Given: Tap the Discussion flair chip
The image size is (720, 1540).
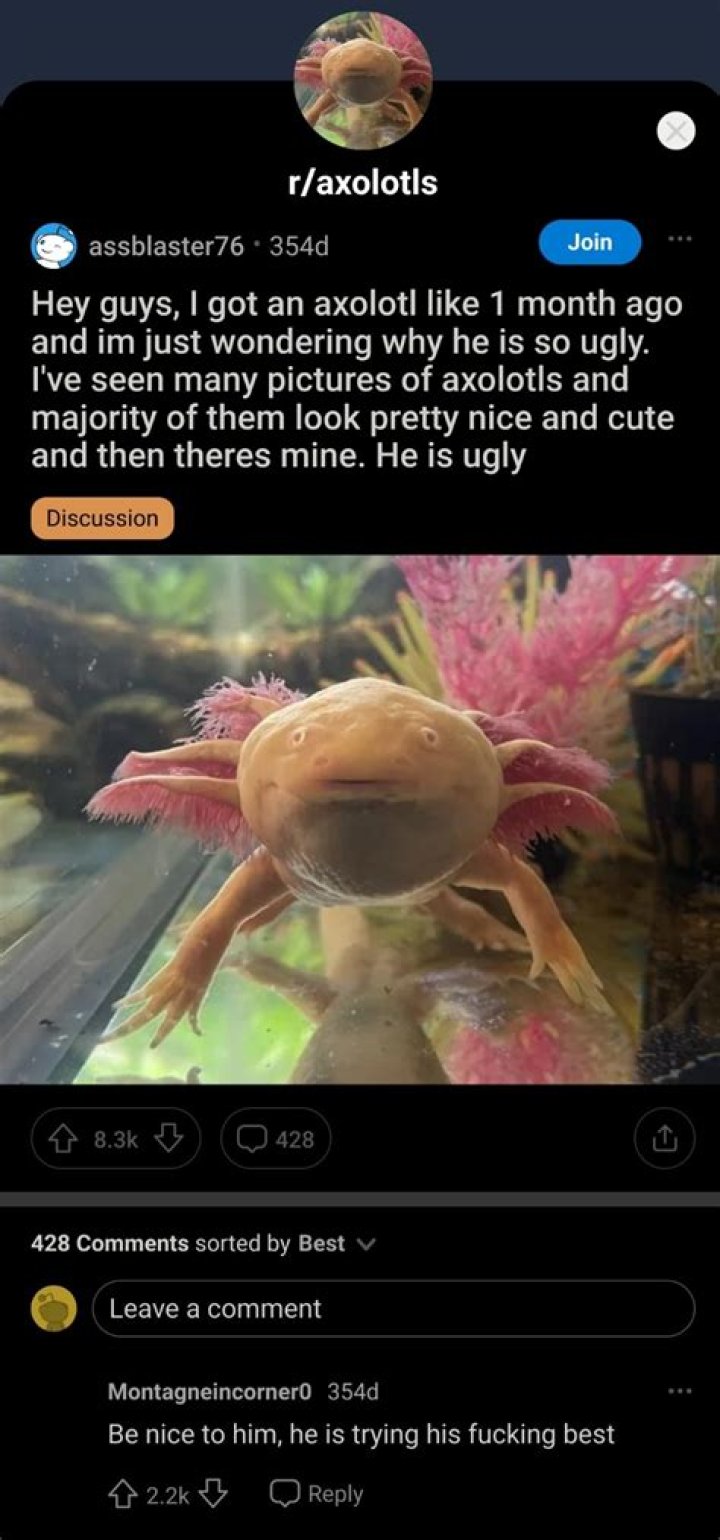Looking at the screenshot, I should coord(102,518).
